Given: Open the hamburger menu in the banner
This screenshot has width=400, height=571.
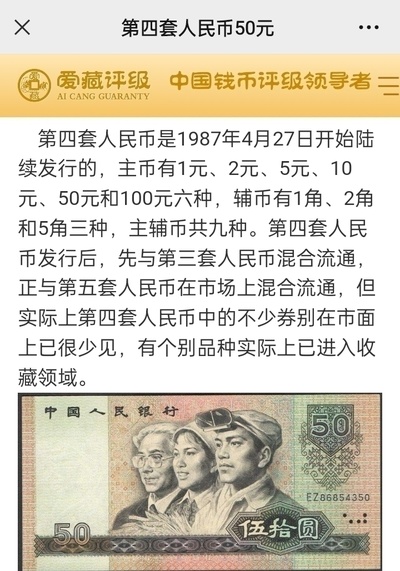Looking at the screenshot, I should click(x=388, y=86).
